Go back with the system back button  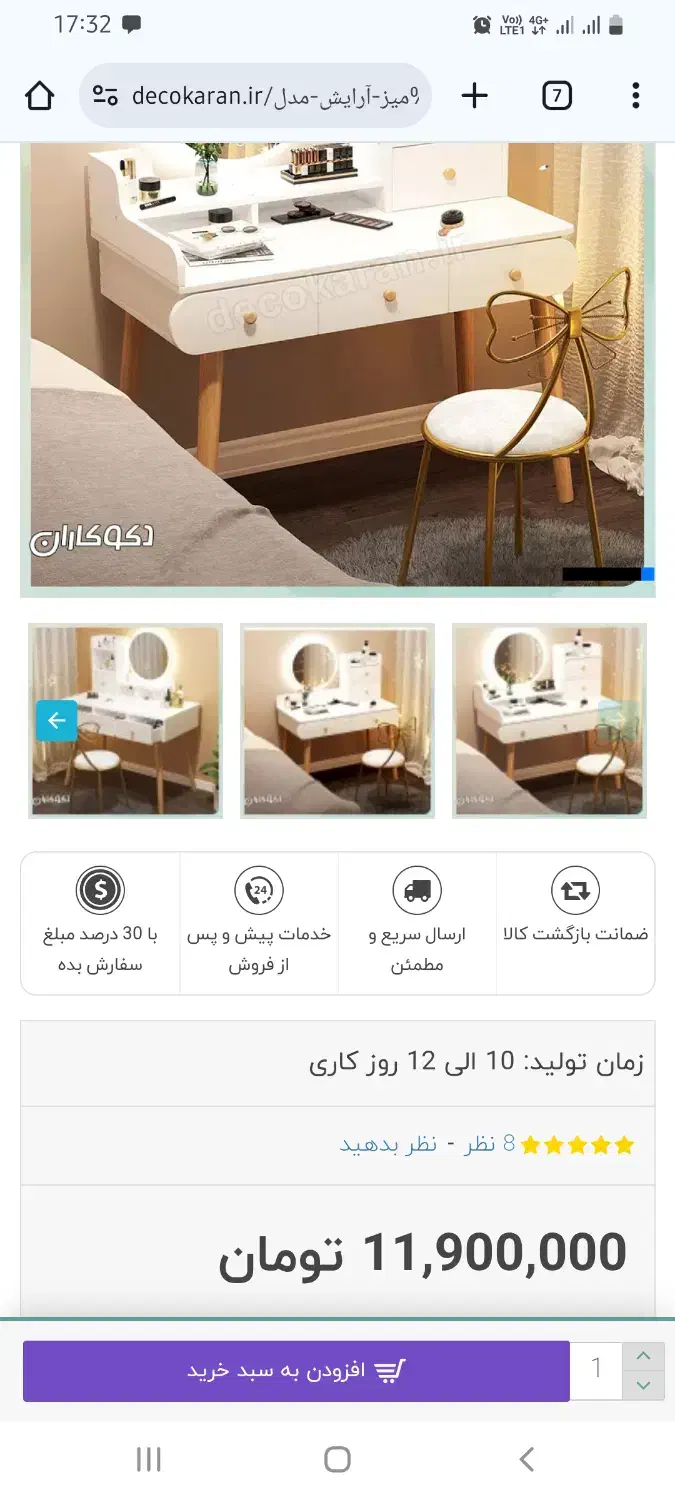[527, 1459]
